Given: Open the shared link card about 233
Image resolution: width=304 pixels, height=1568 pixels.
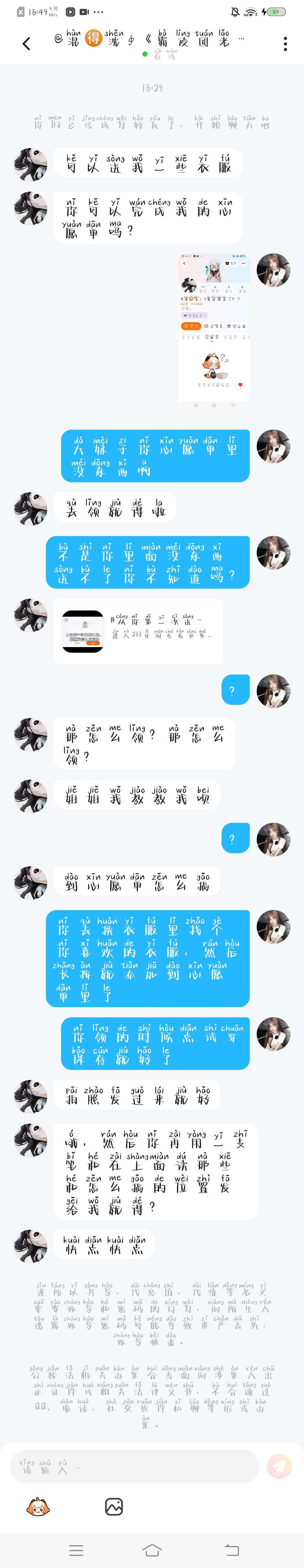Looking at the screenshot, I should coord(138,631).
